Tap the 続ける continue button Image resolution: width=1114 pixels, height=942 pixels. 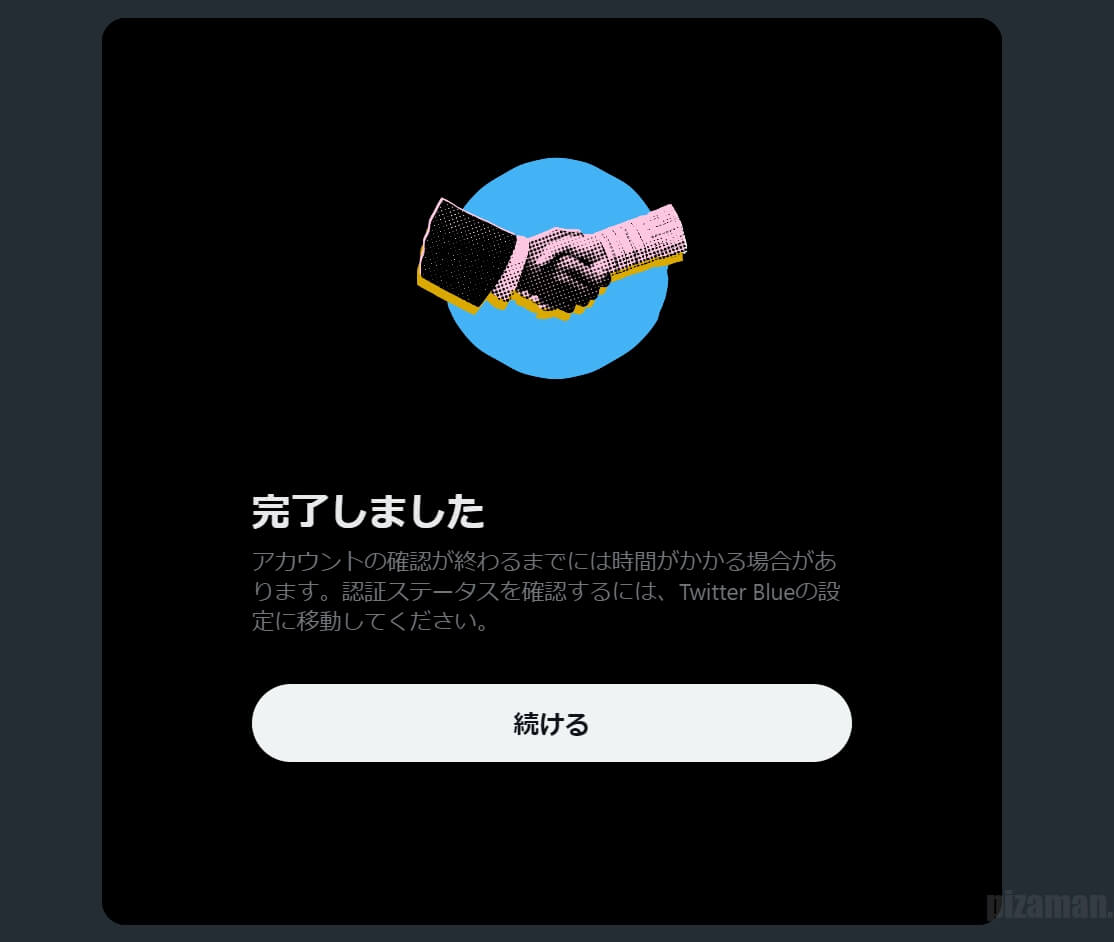[551, 723]
